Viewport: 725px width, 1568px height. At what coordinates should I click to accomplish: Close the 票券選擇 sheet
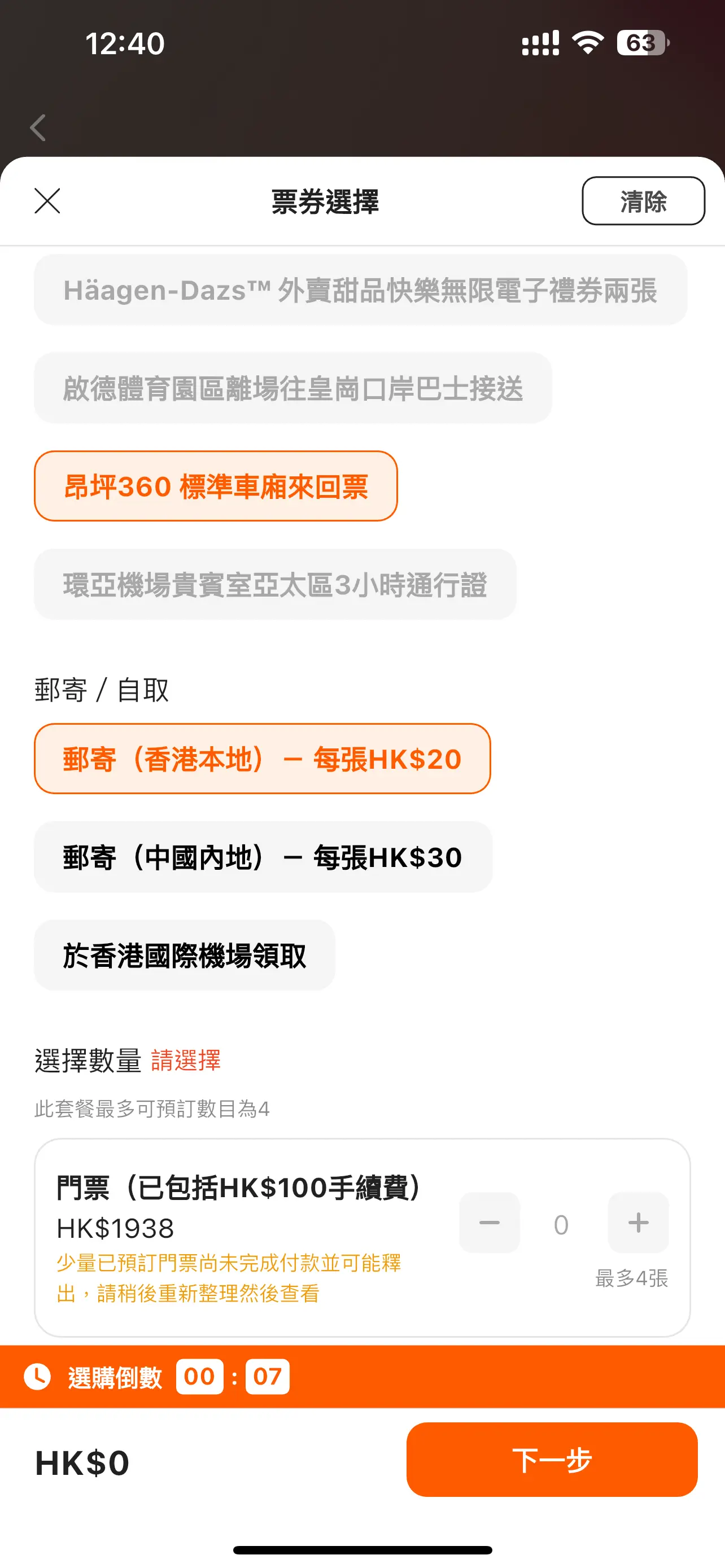pos(47,201)
